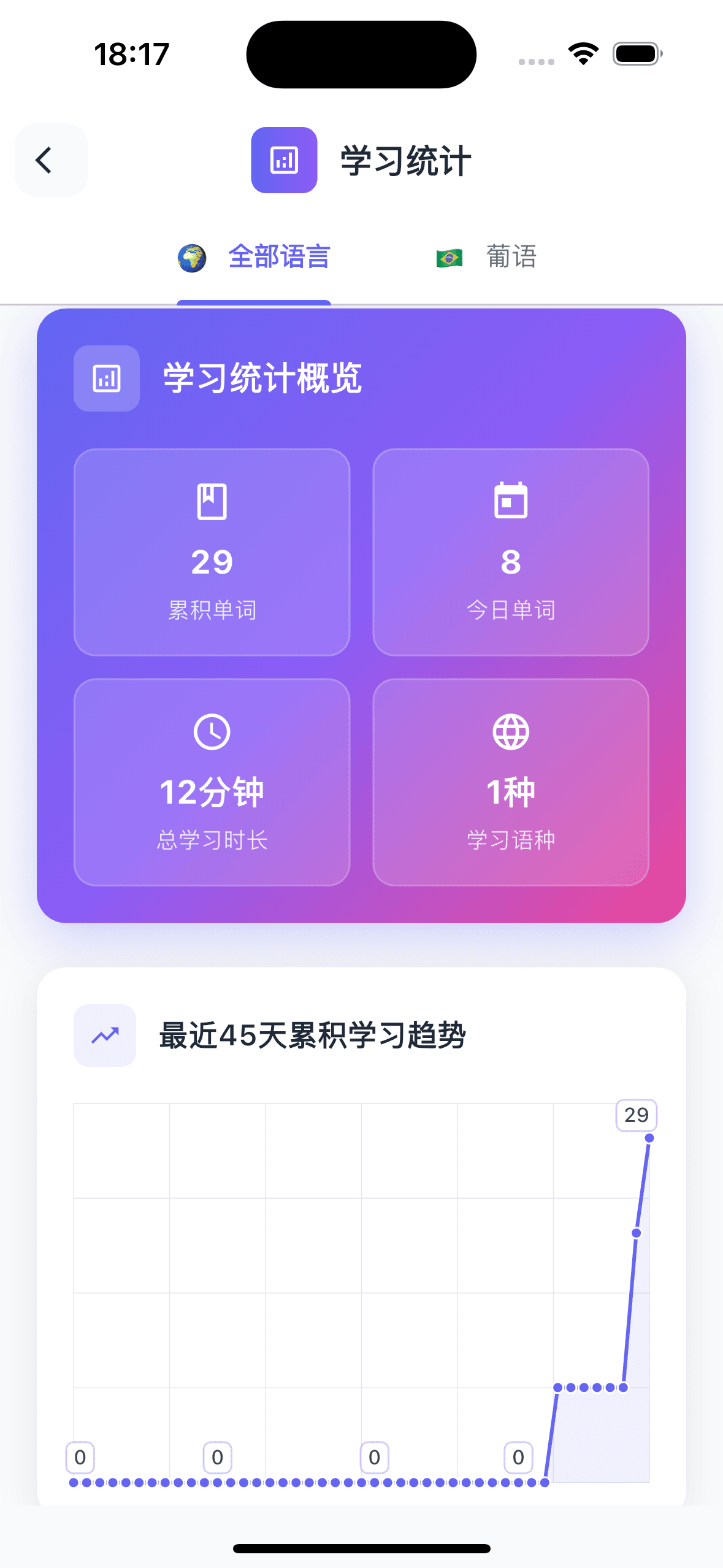Viewport: 723px width, 1568px height.
Task: Click the bar chart icon beside 学习统计 title
Action: [x=284, y=160]
